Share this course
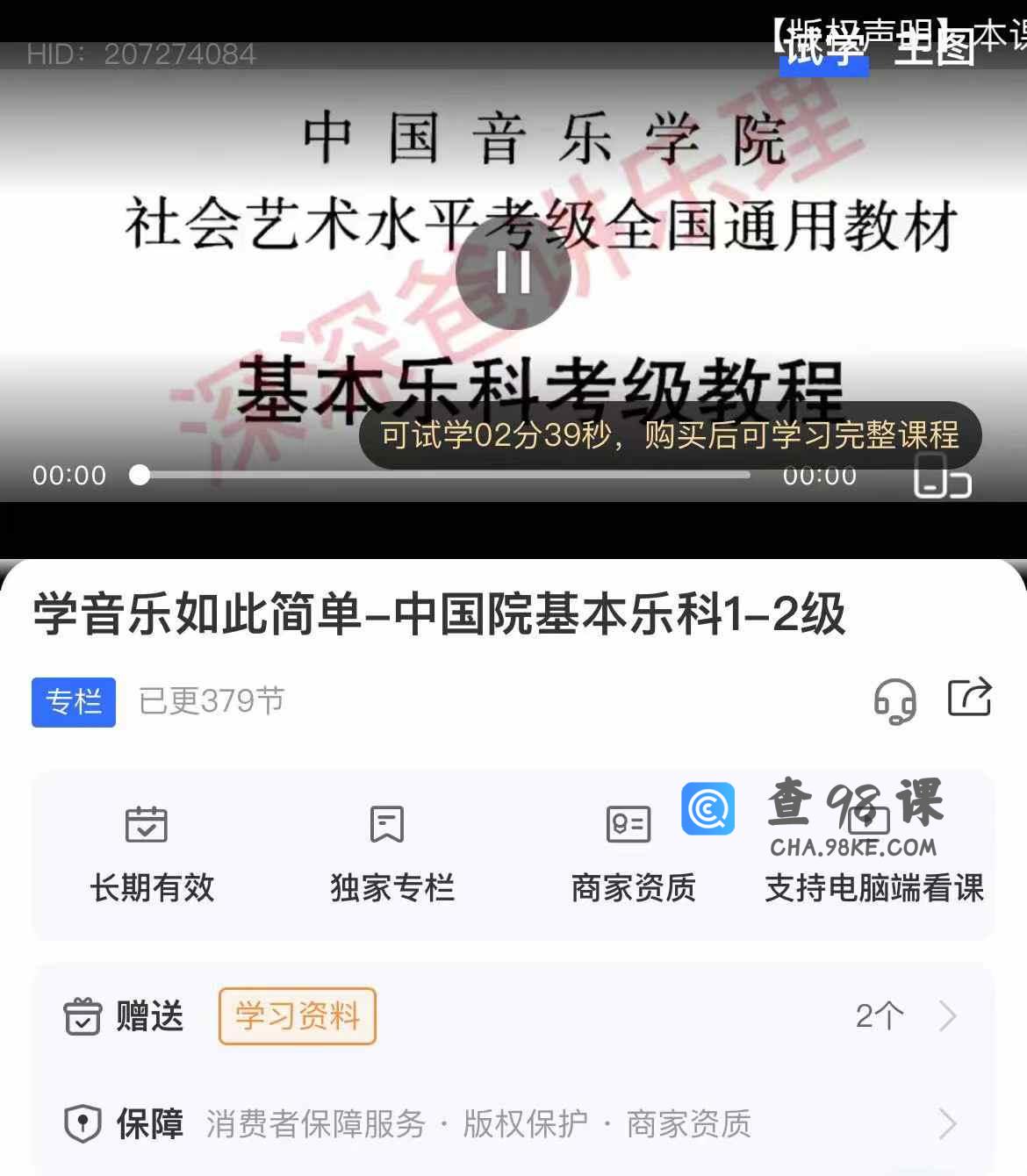Screen dimensions: 1027x1176 point(969,698)
